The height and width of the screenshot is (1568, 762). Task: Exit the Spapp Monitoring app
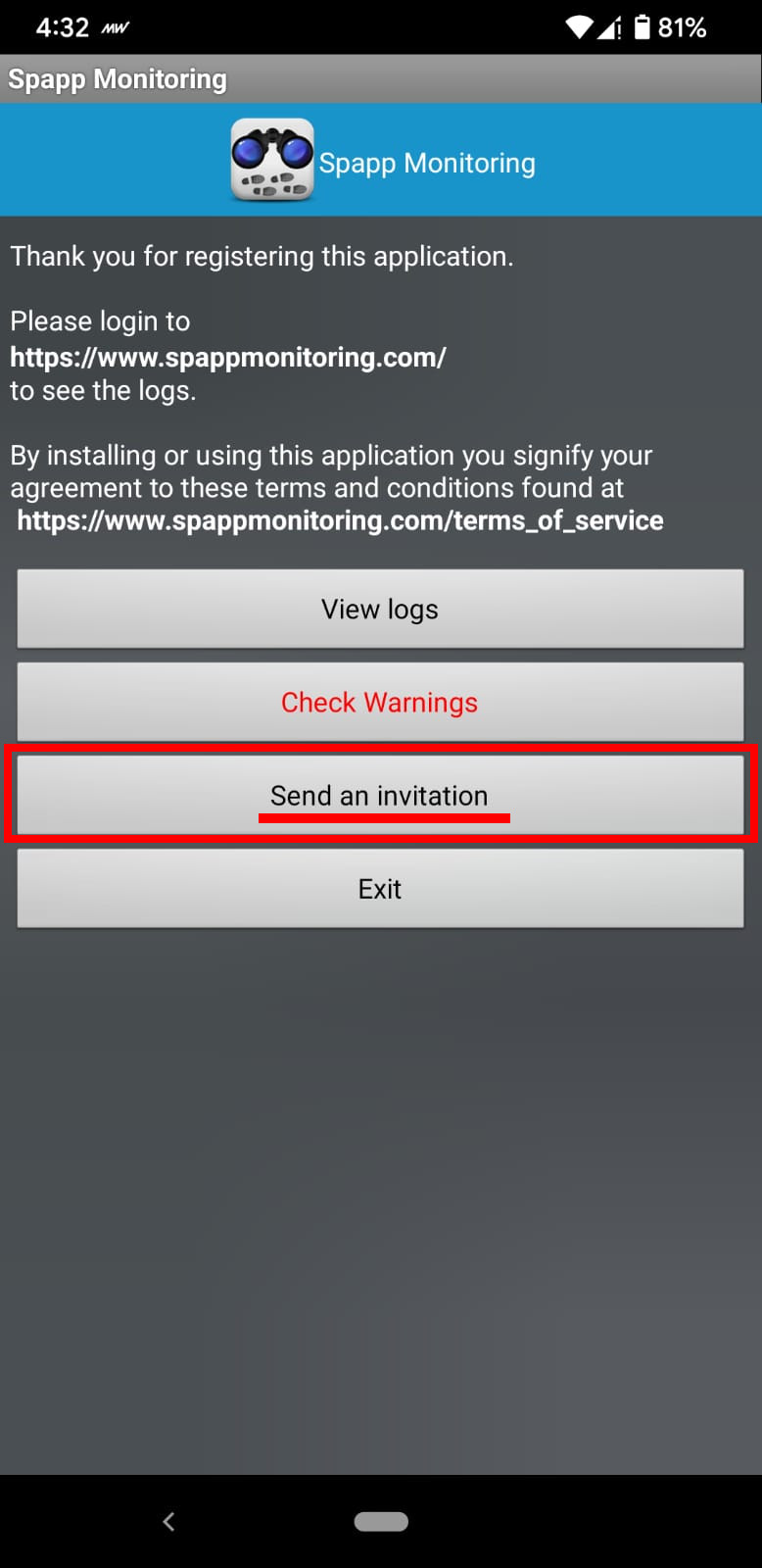tap(380, 888)
